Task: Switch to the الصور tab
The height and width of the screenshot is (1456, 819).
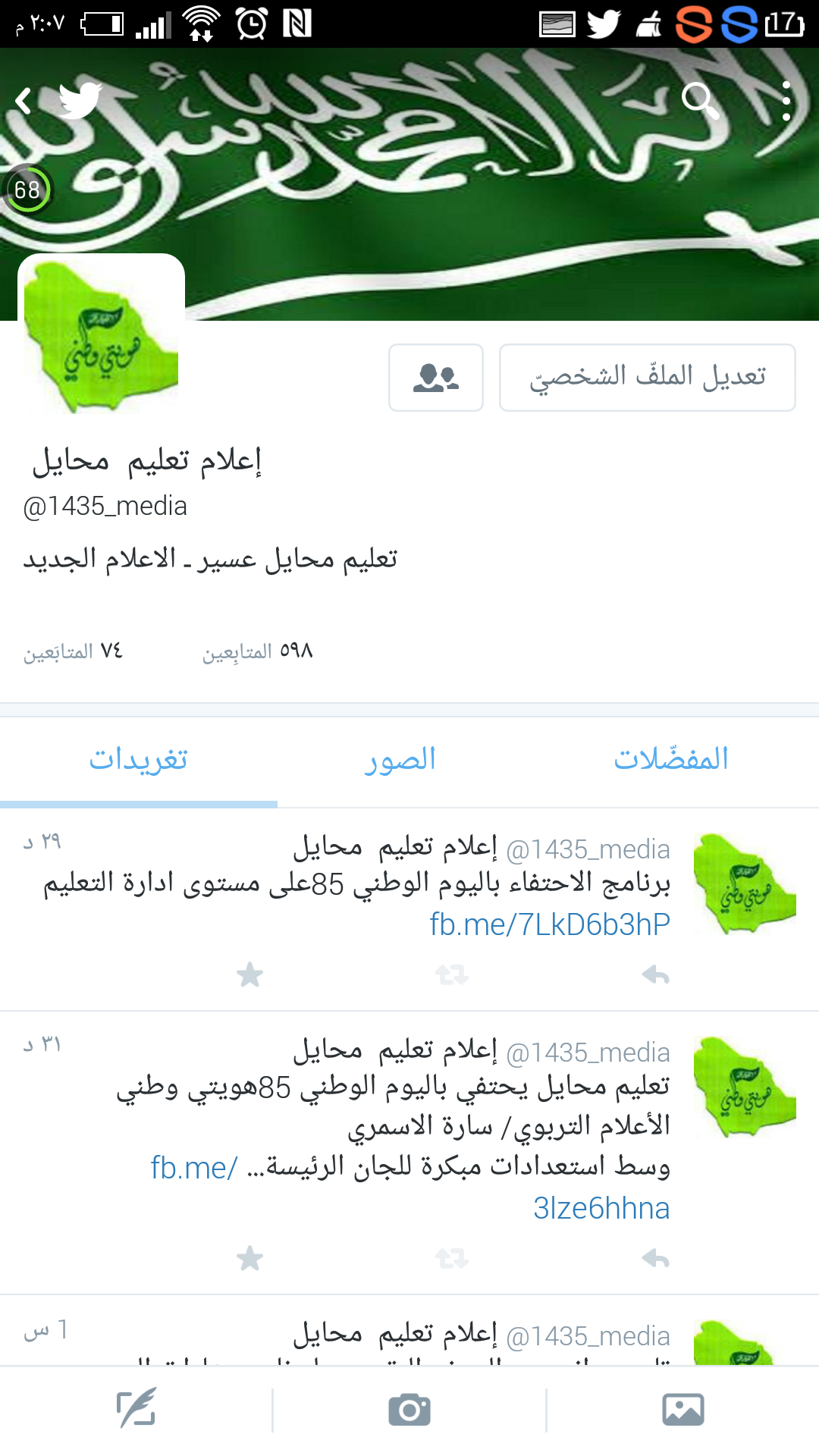Action: (x=400, y=761)
